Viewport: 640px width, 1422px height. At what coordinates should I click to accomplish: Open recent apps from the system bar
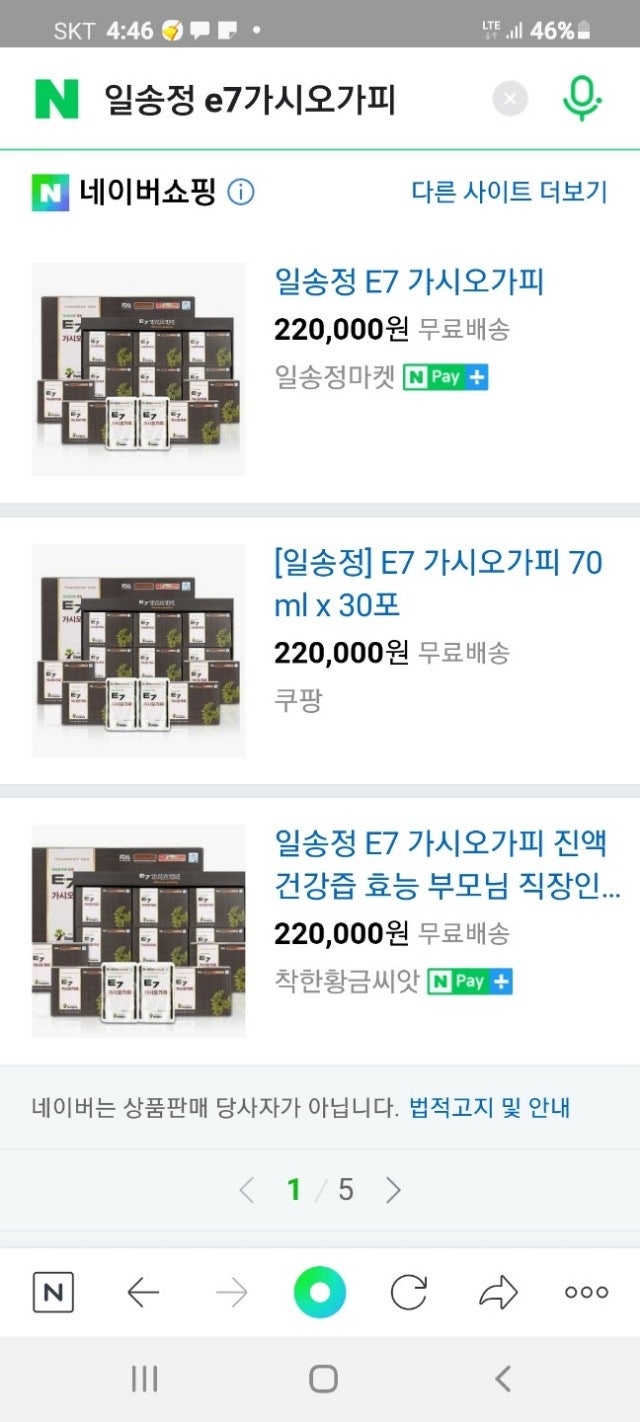tap(145, 1380)
